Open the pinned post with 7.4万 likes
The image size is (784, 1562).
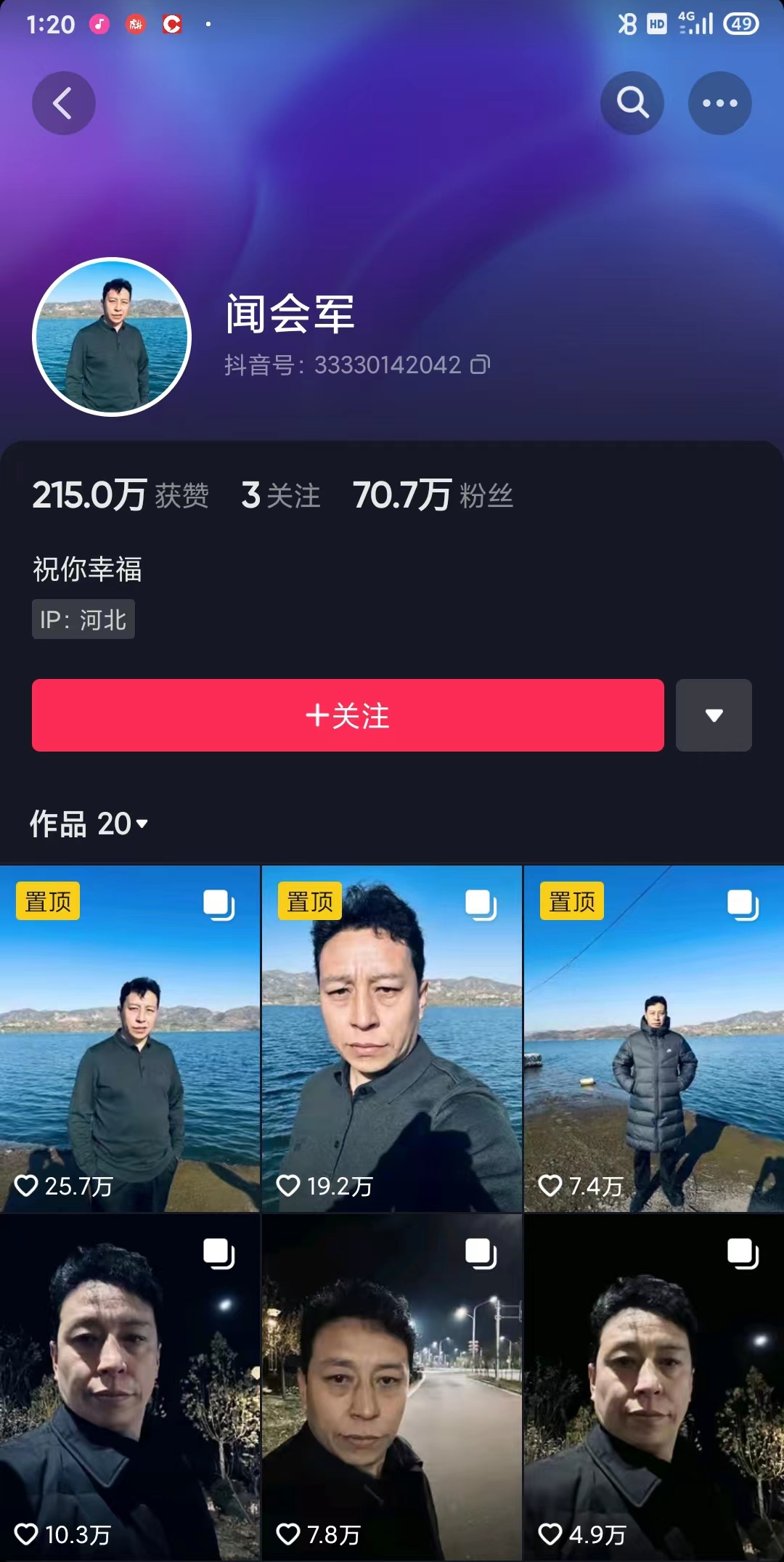(654, 1038)
